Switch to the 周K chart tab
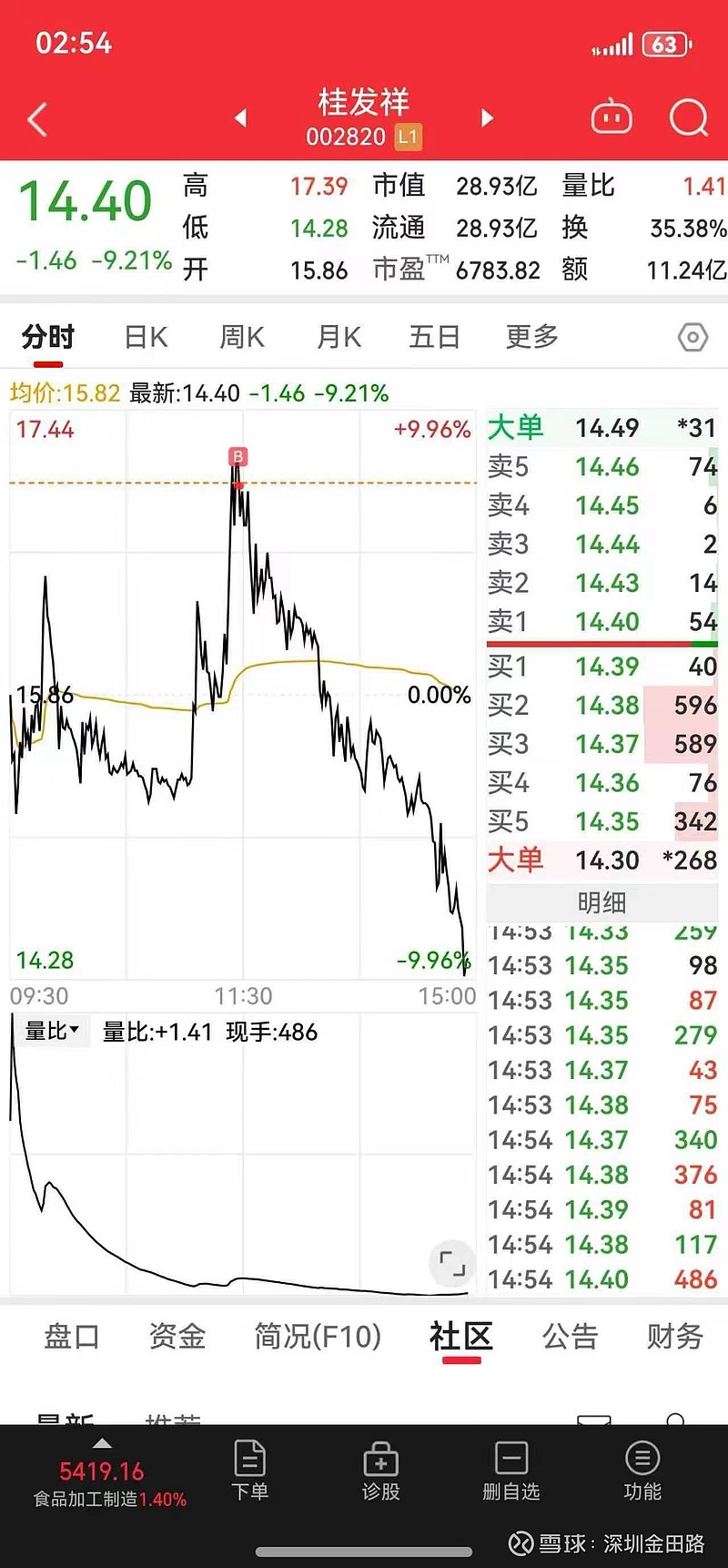This screenshot has height=1568, width=728. tap(242, 338)
